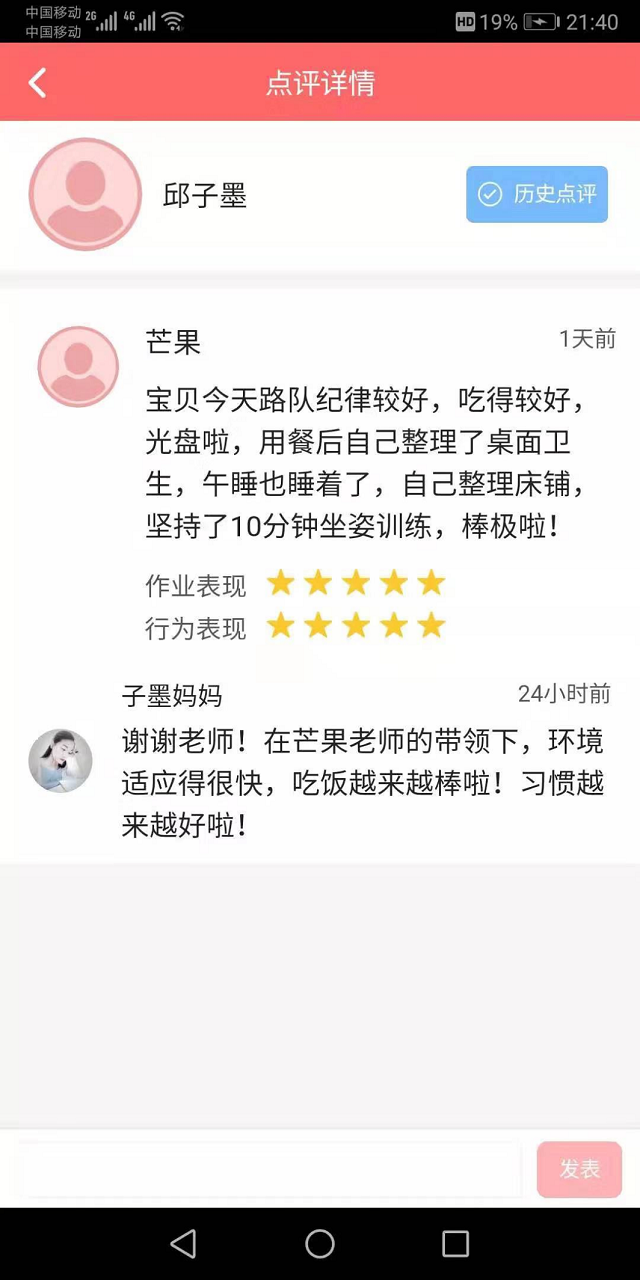The image size is (640, 1280).
Task: Open the recent apps switcher
Action: 455,1243
